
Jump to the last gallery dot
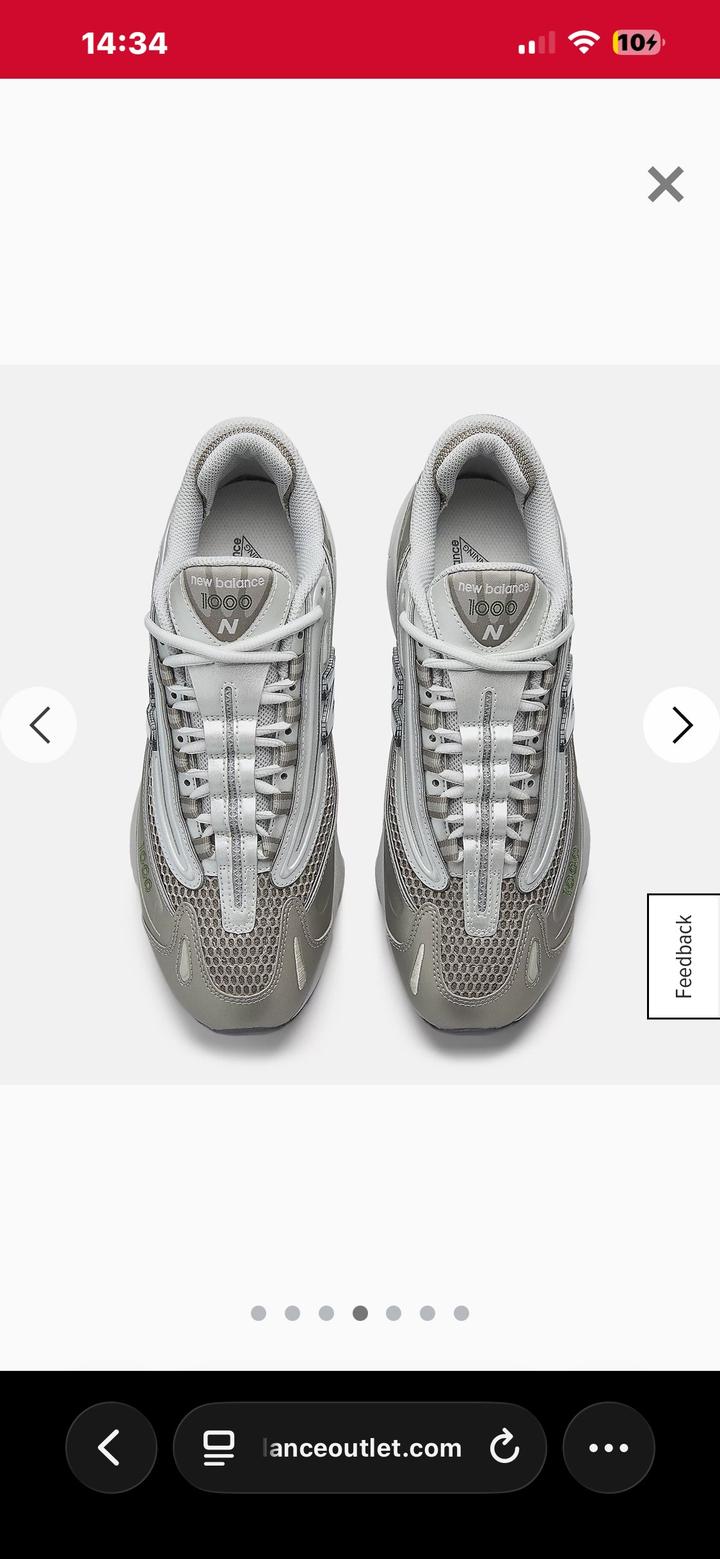click(x=461, y=1313)
